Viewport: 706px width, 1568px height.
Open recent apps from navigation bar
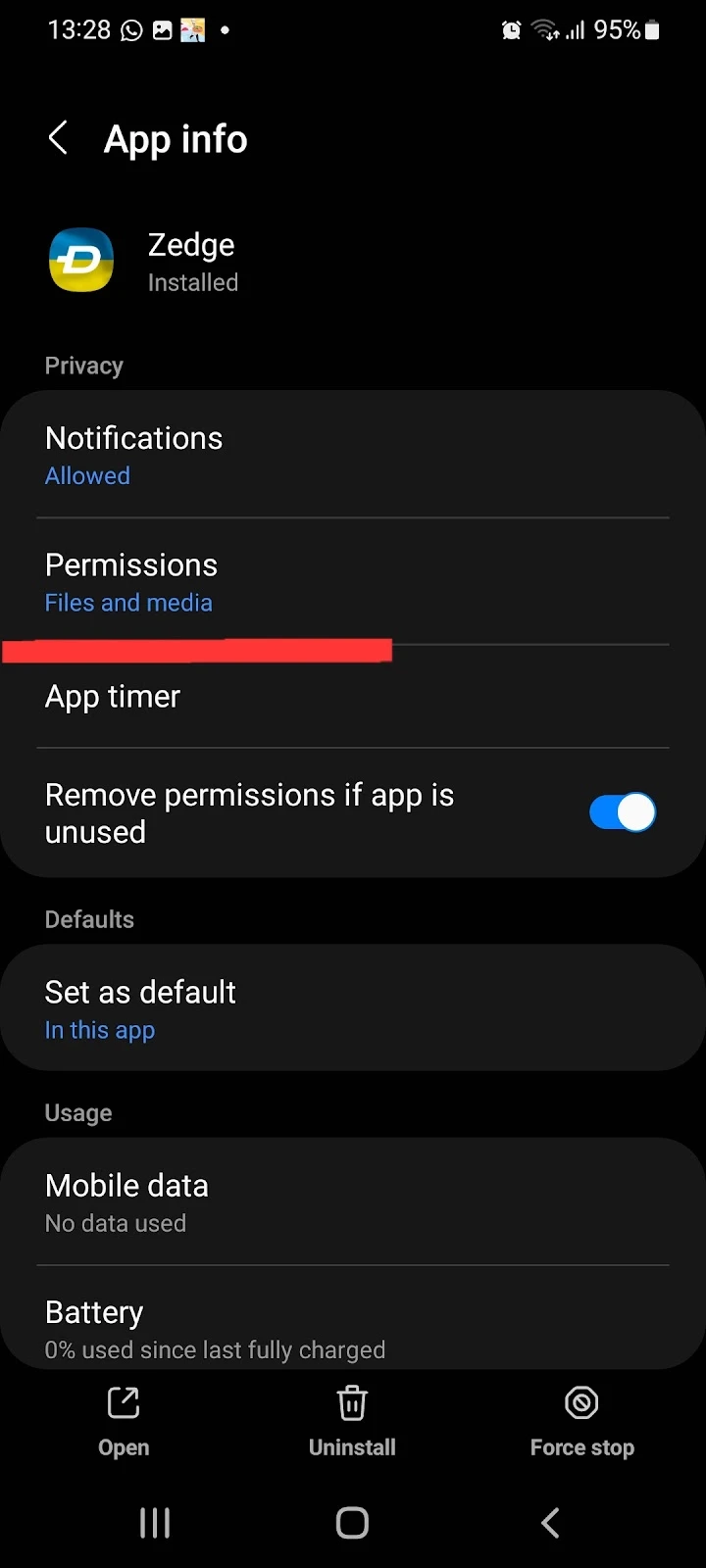(155, 1522)
